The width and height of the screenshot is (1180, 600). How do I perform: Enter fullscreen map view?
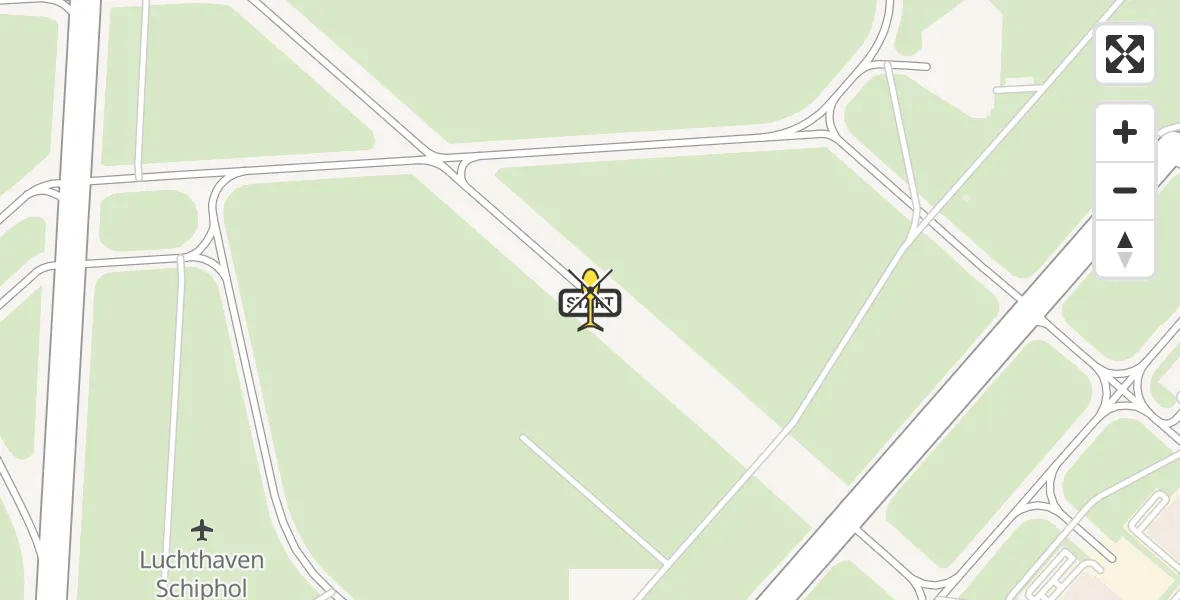point(1124,54)
